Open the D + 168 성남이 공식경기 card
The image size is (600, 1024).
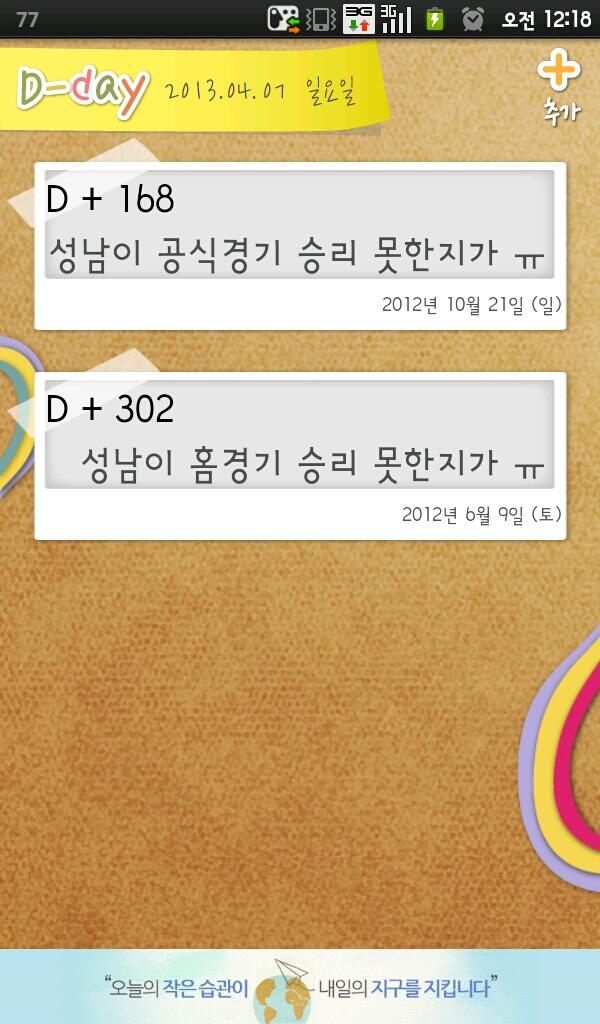tap(300, 245)
